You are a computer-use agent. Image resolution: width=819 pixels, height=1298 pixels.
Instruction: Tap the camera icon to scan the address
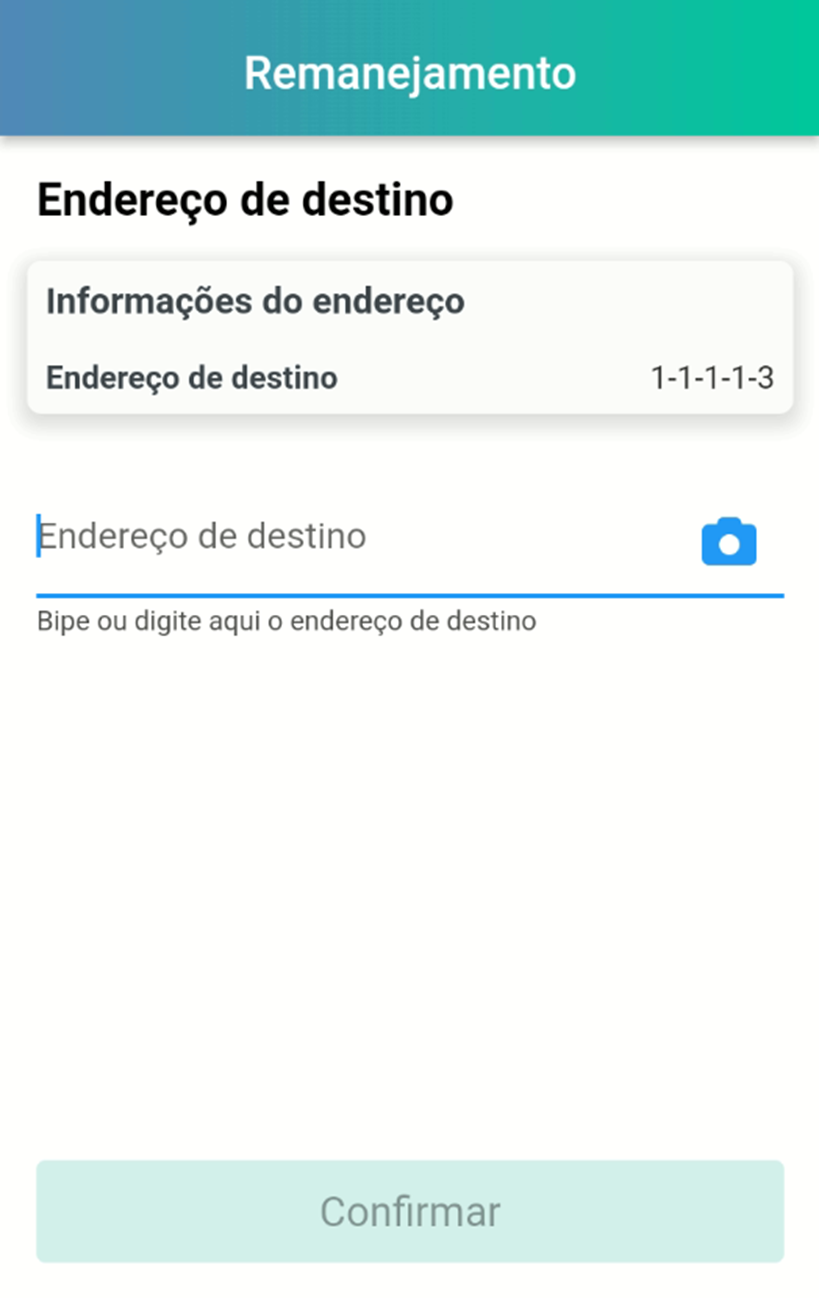coord(729,541)
